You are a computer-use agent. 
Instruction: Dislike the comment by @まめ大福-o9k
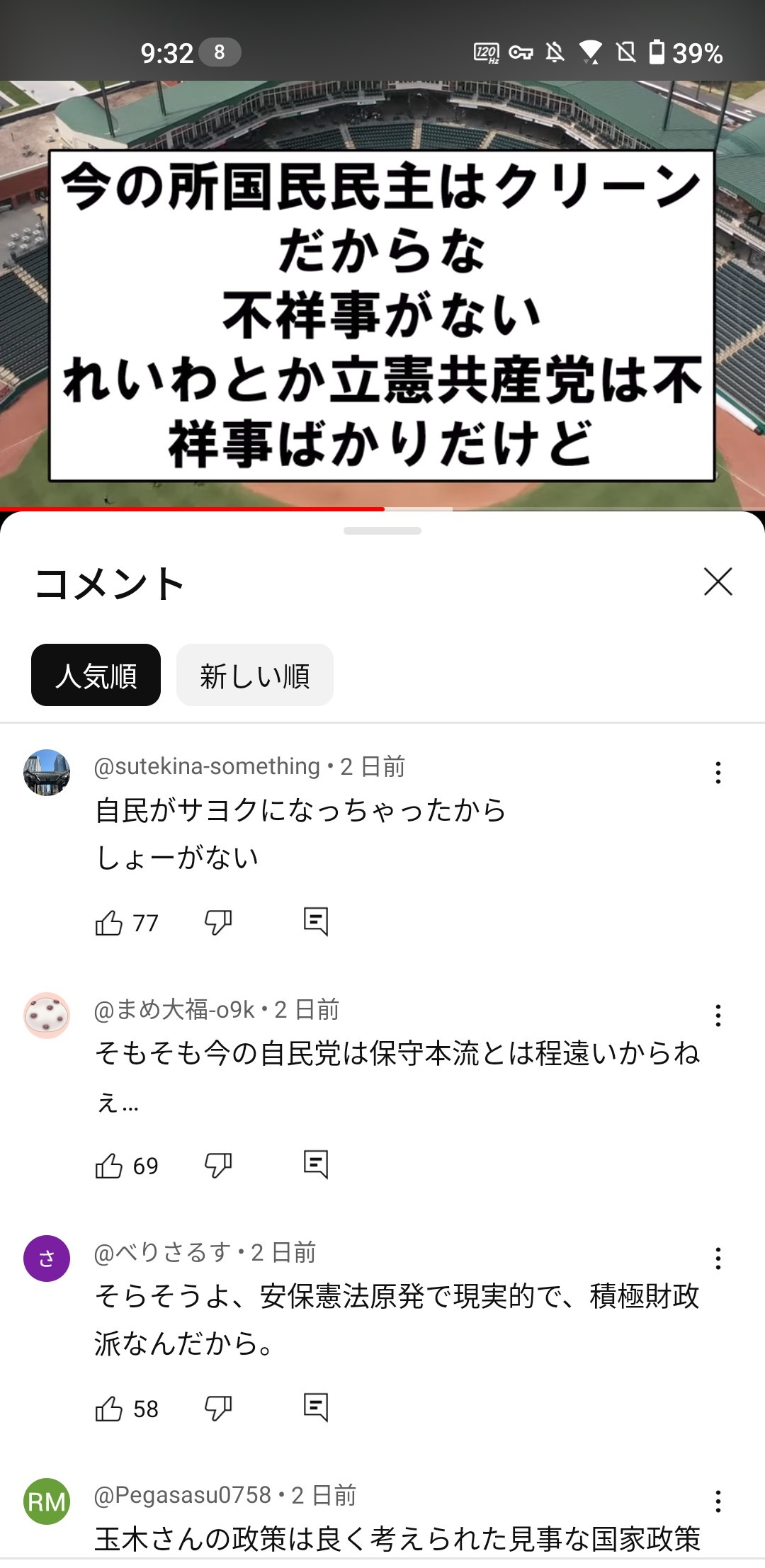point(218,1165)
